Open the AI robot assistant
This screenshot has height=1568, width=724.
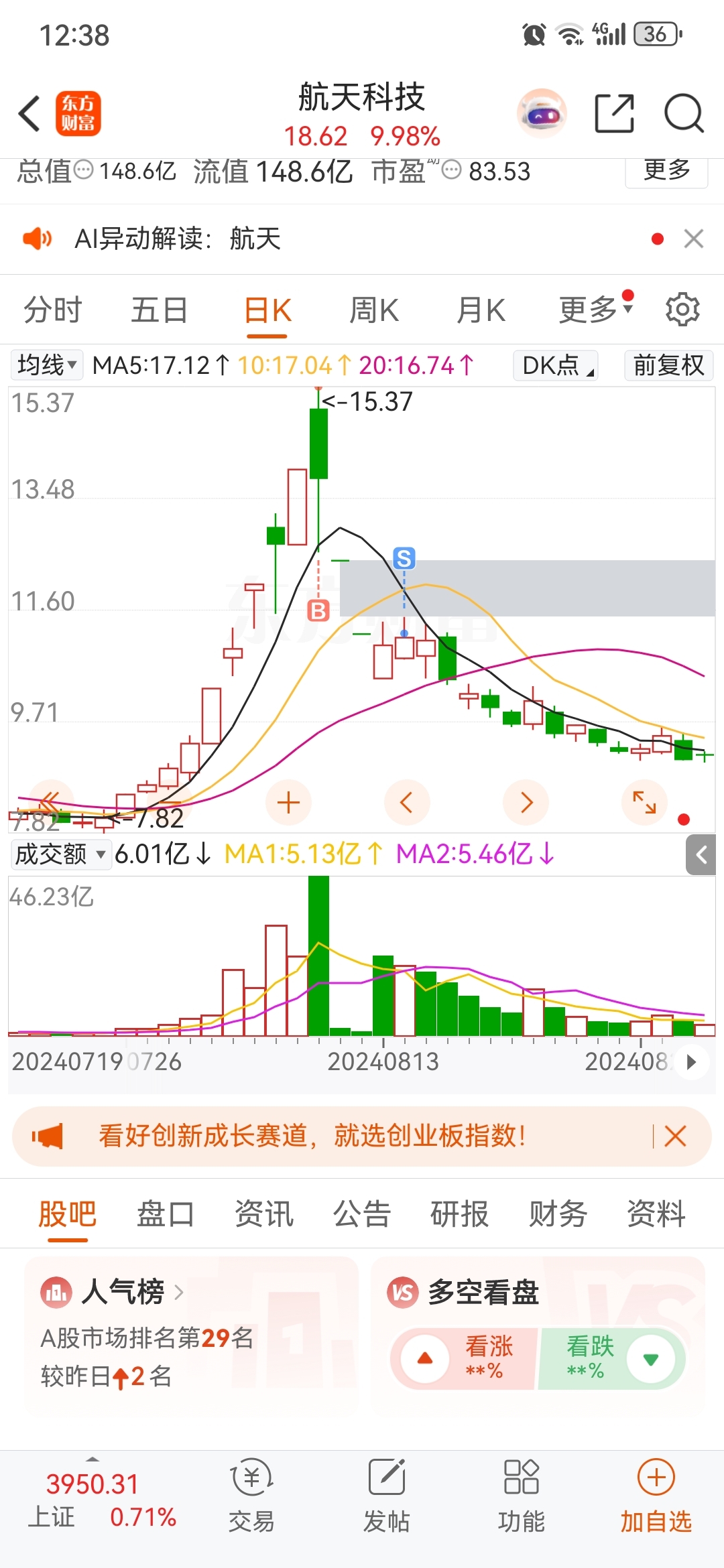[542, 113]
